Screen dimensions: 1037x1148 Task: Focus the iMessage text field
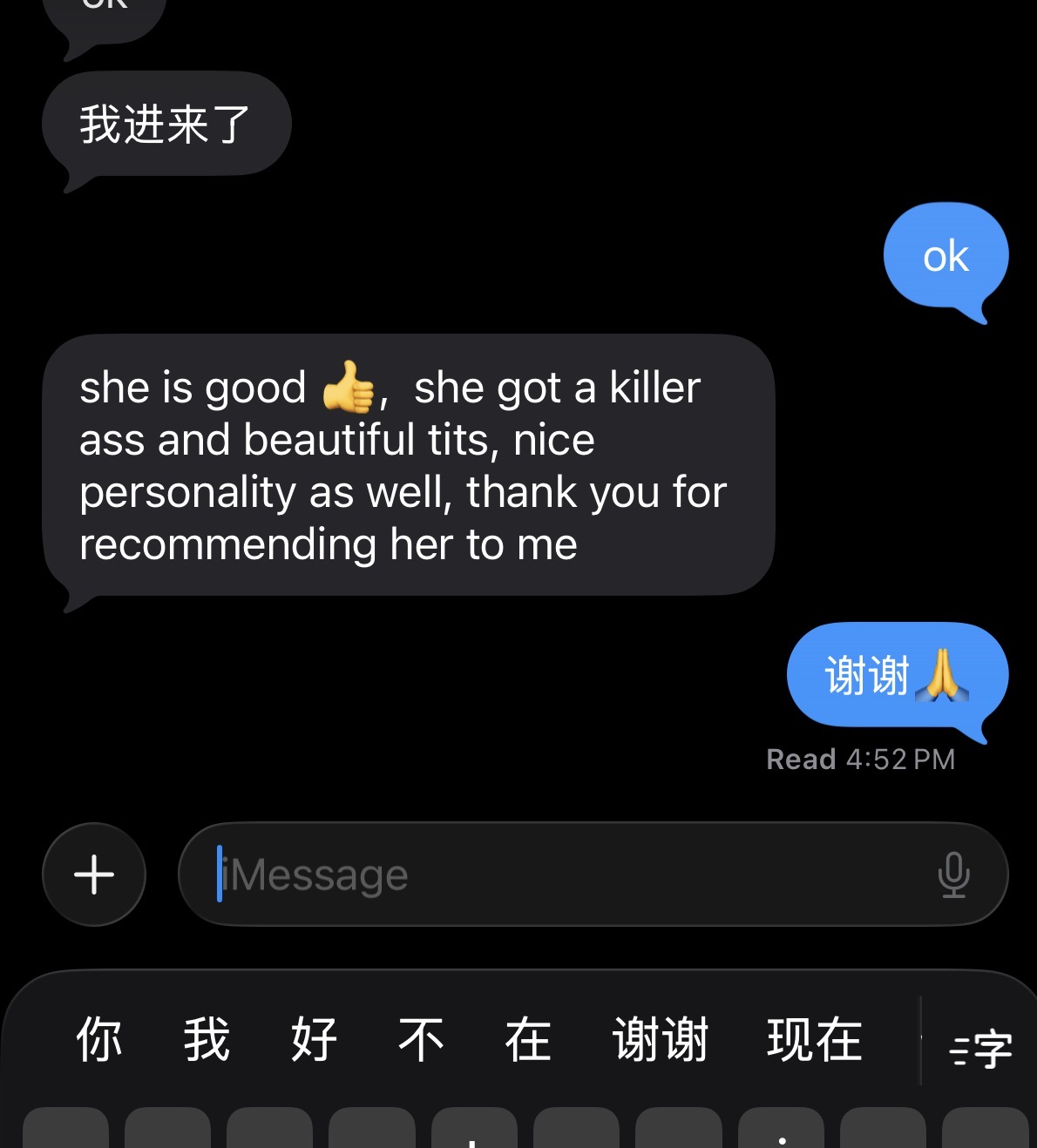tap(558, 875)
